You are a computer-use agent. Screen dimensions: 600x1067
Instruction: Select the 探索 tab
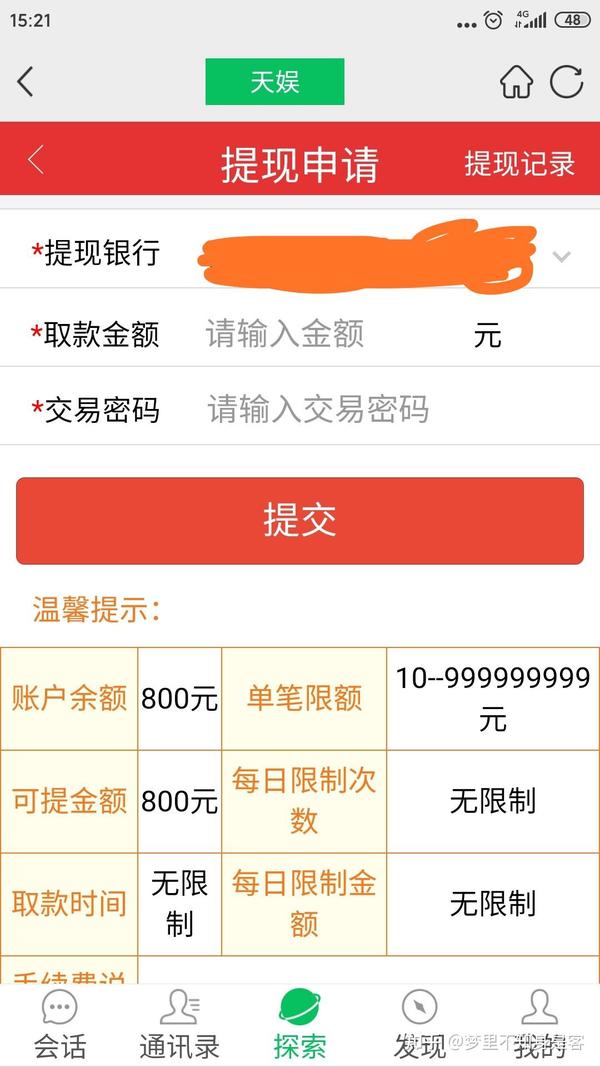tap(299, 1025)
